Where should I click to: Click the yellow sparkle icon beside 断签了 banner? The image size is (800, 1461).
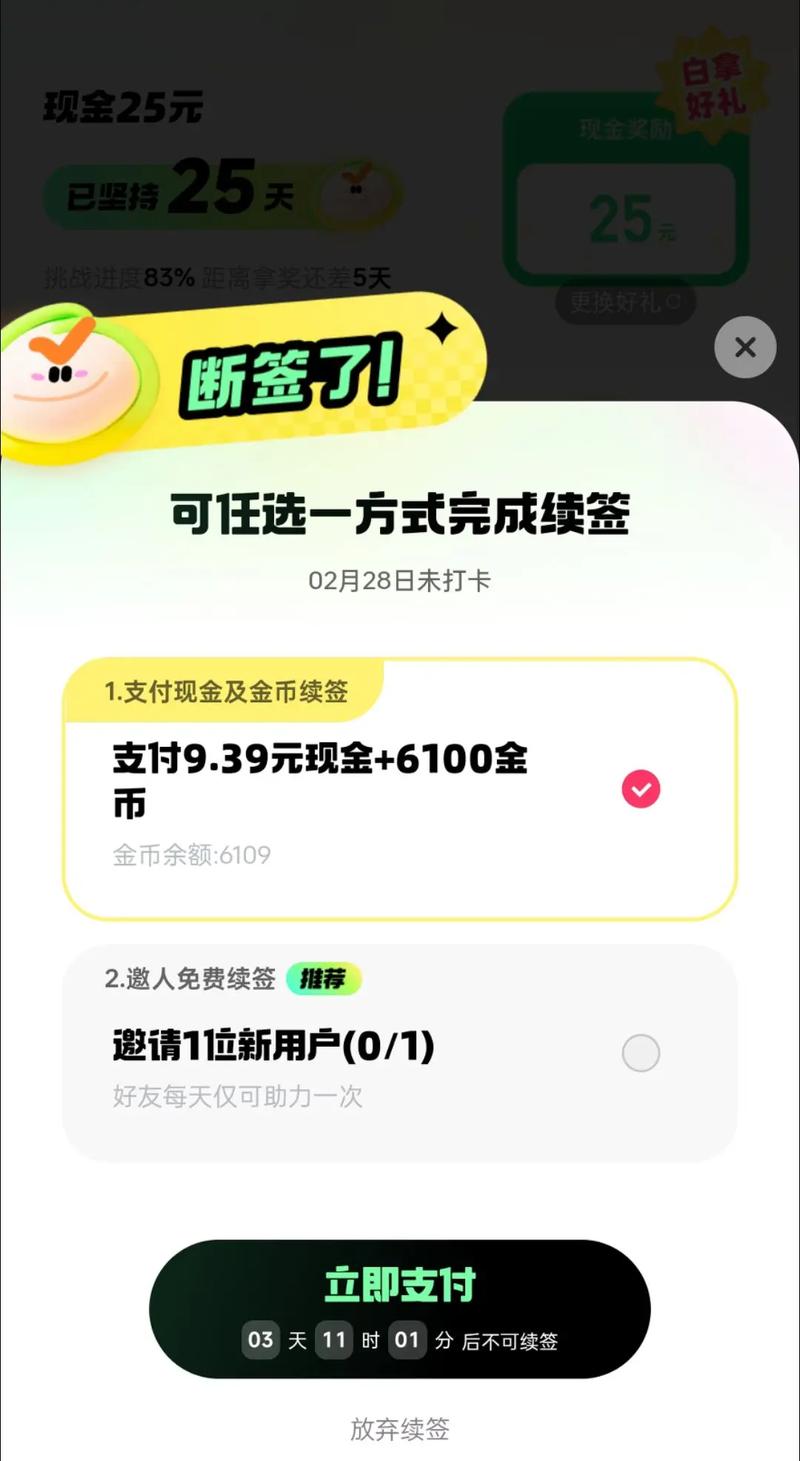tap(440, 325)
